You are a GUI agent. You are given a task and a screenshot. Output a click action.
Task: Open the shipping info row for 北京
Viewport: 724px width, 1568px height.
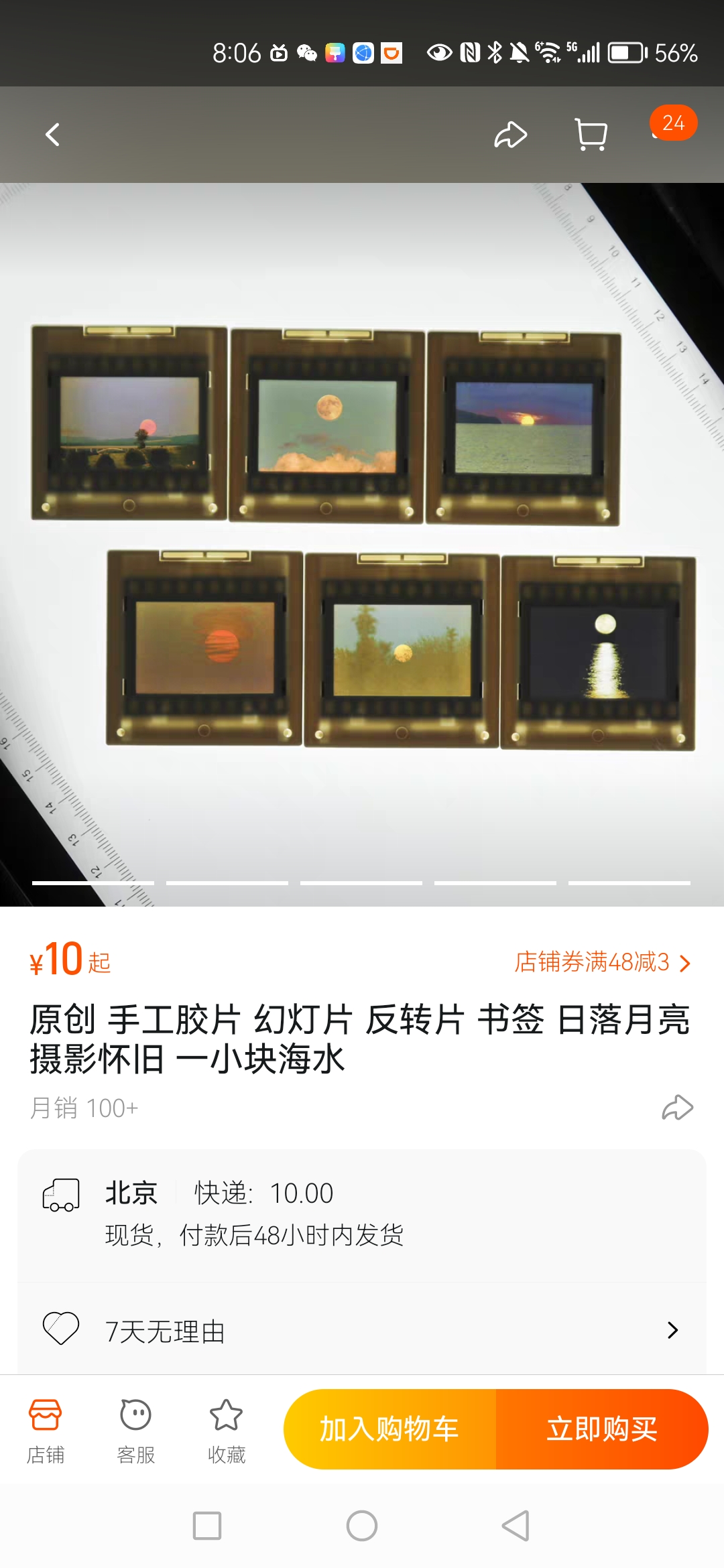362,1214
